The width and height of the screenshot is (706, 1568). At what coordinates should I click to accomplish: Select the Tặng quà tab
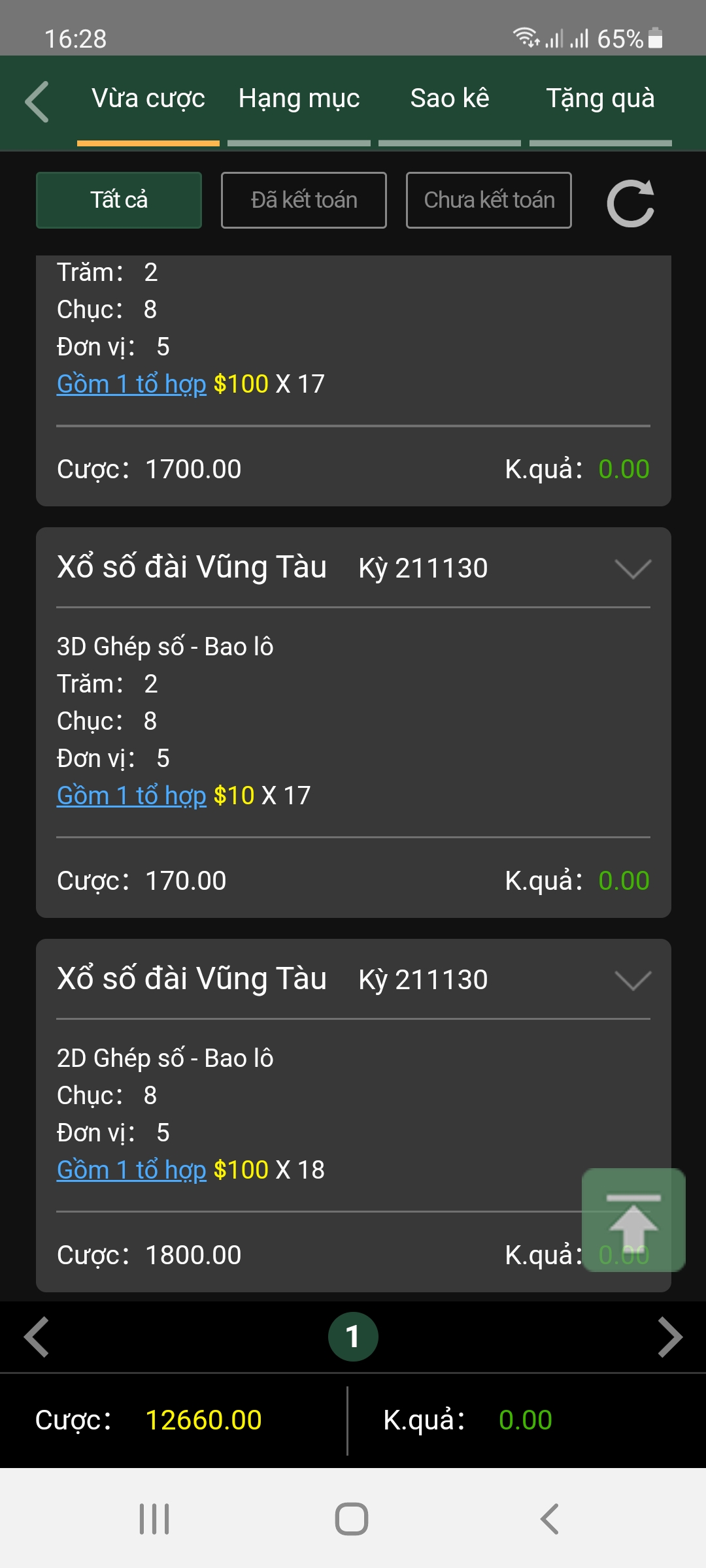tap(600, 99)
